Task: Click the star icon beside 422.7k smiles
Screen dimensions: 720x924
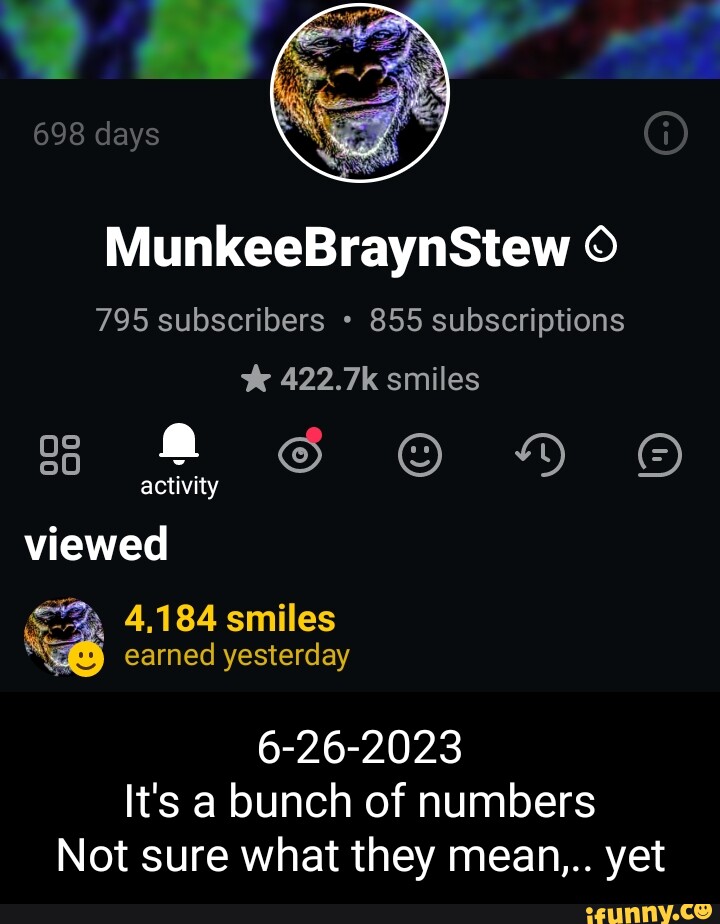Action: pos(255,379)
